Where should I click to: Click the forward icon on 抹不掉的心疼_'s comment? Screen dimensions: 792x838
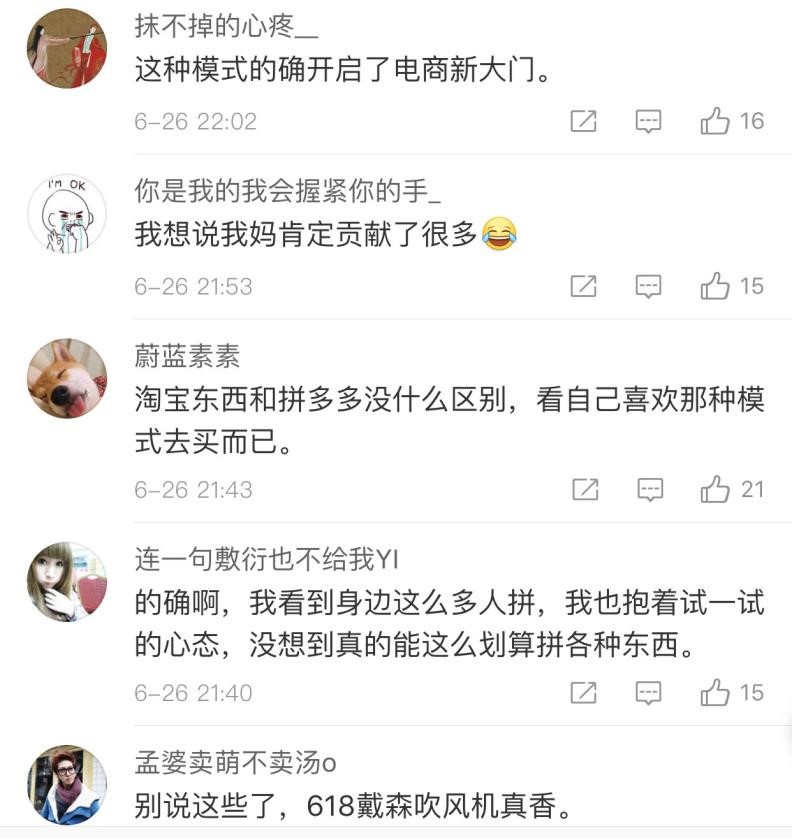click(x=585, y=120)
